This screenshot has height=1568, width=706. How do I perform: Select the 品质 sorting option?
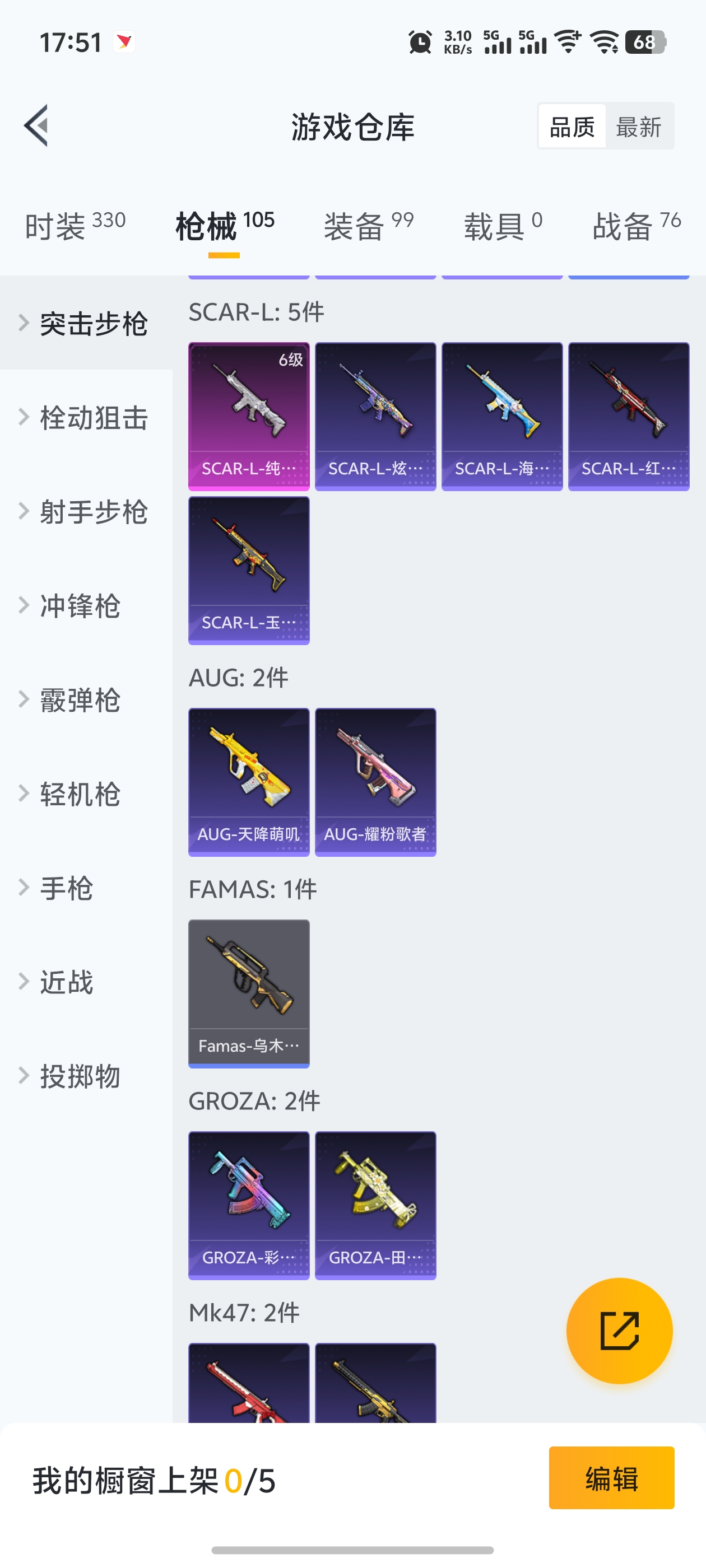572,127
